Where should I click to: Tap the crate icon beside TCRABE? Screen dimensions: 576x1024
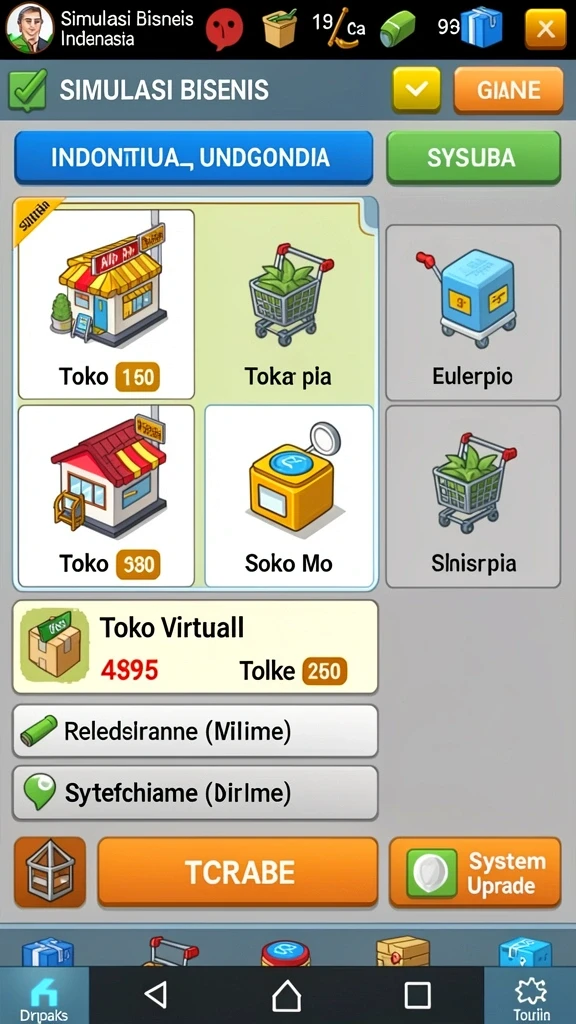[50, 872]
